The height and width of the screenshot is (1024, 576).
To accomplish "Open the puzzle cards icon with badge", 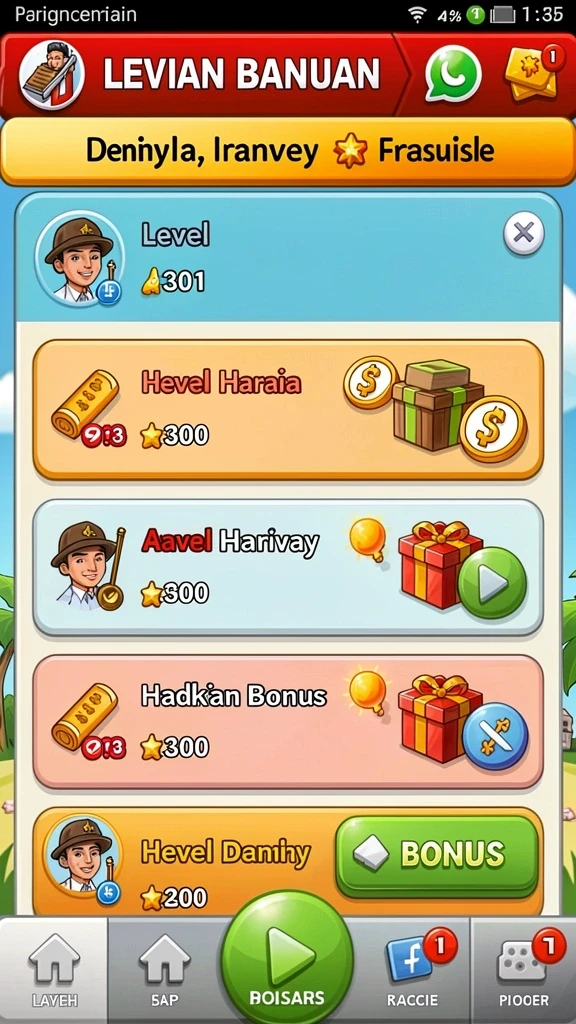I will 534,73.
